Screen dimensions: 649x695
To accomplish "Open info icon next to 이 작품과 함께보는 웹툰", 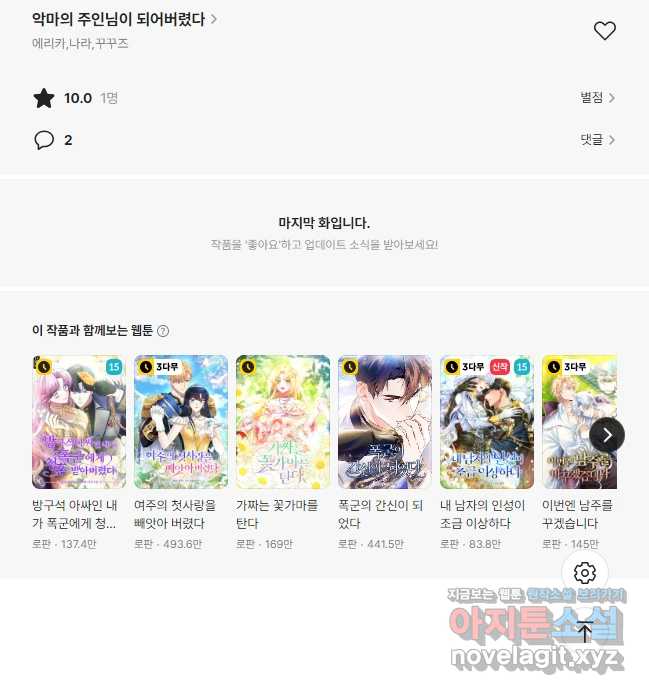I will (x=163, y=331).
